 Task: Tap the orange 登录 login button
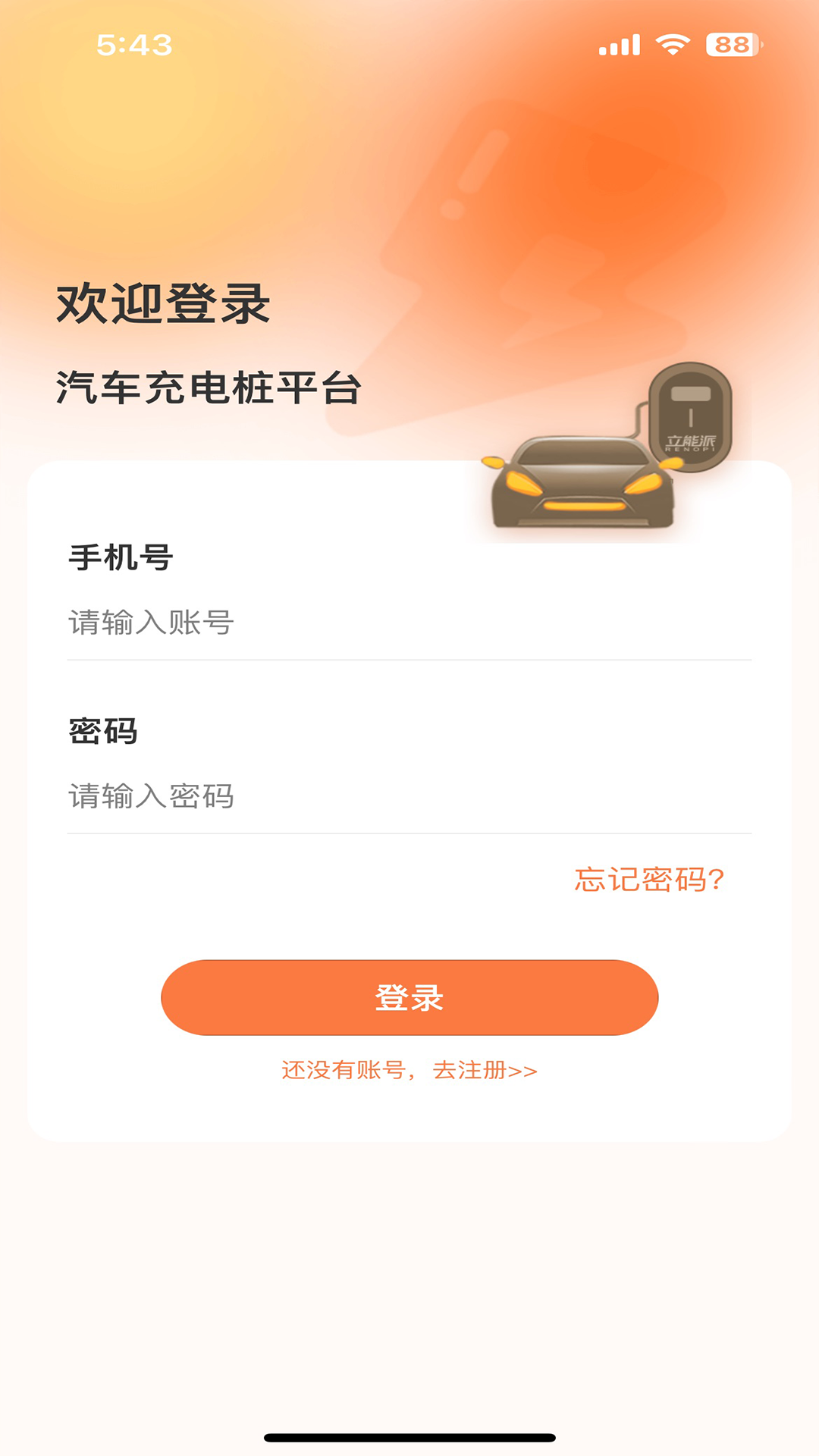409,997
